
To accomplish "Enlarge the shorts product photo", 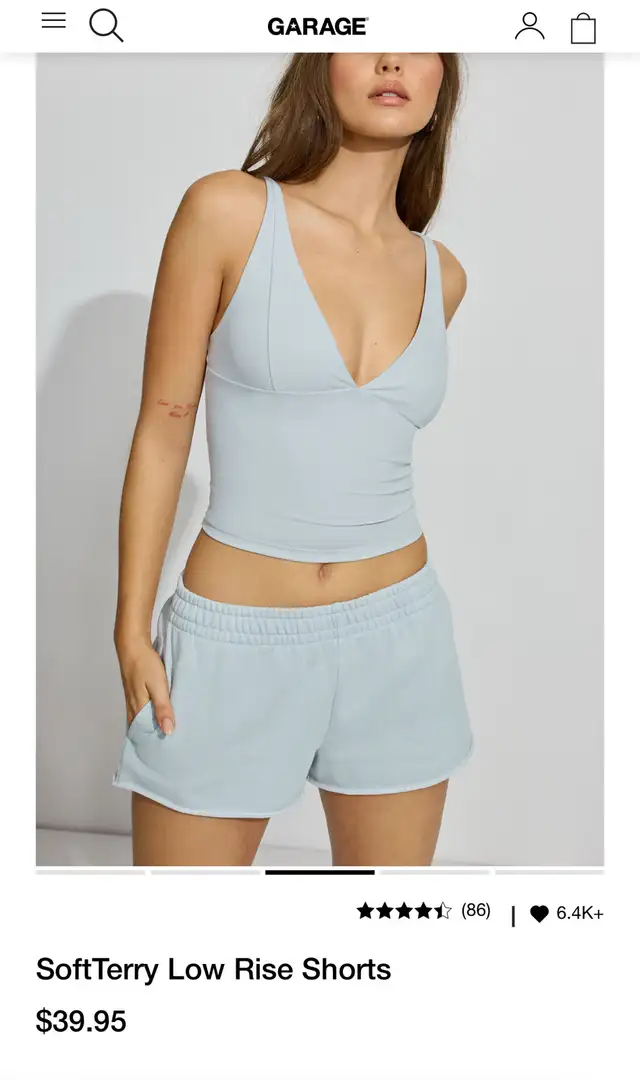I will click(x=320, y=459).
